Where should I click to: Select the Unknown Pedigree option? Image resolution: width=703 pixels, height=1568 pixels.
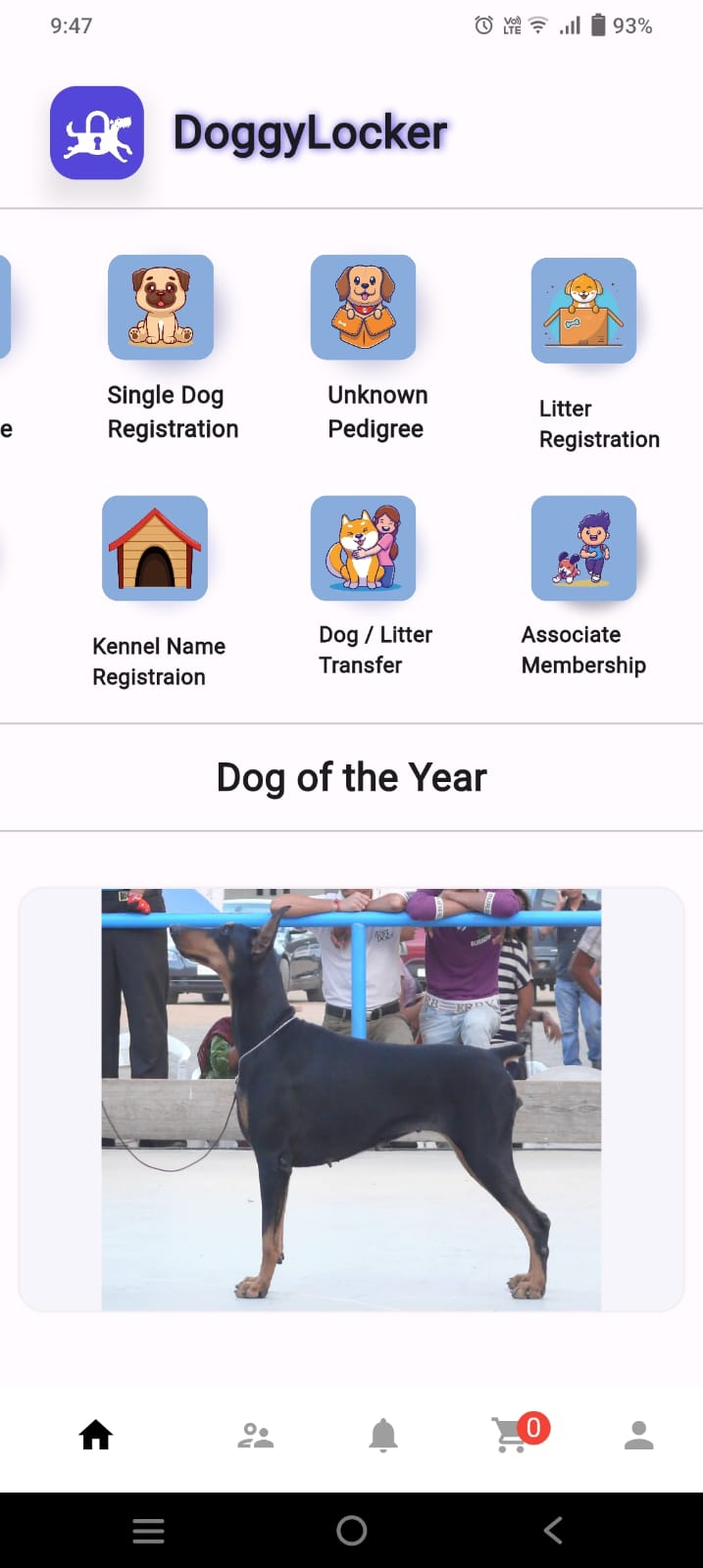coord(364,308)
